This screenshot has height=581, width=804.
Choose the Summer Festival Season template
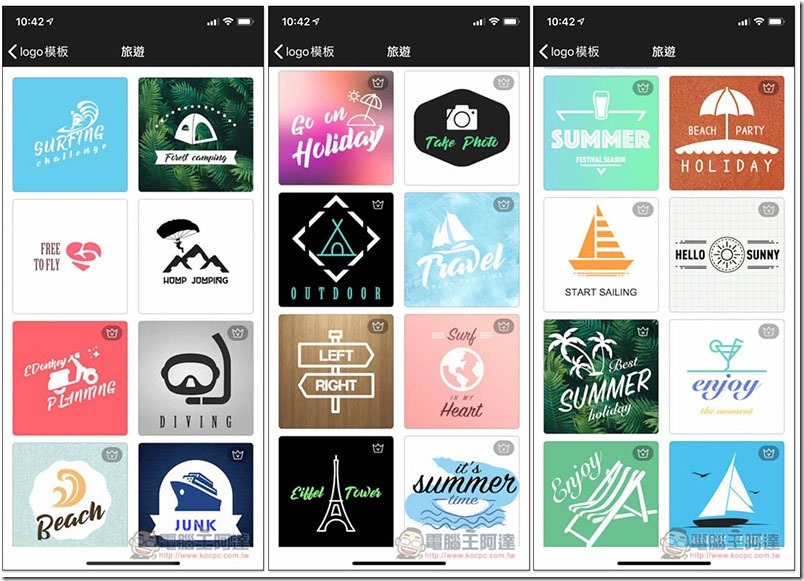(x=601, y=133)
